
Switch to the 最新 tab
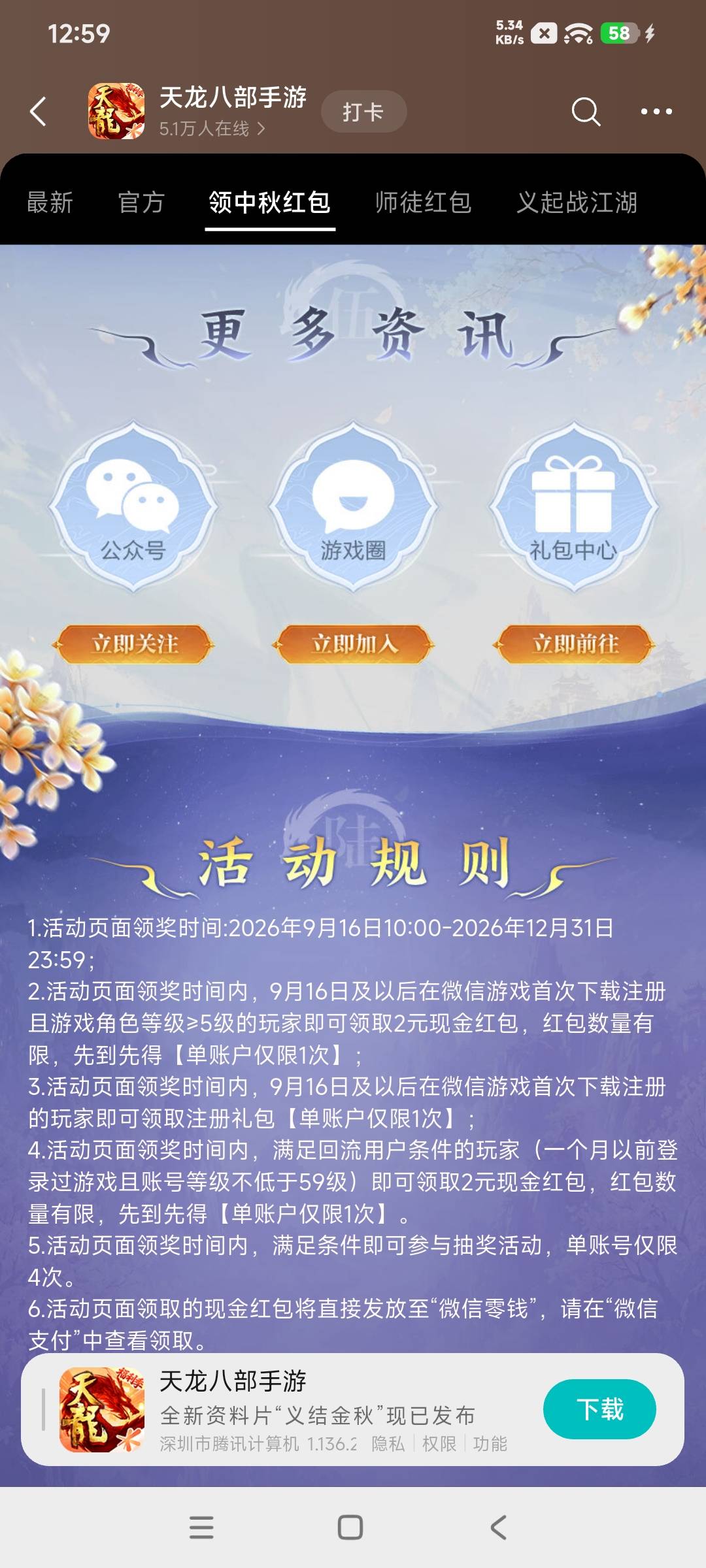(x=50, y=203)
